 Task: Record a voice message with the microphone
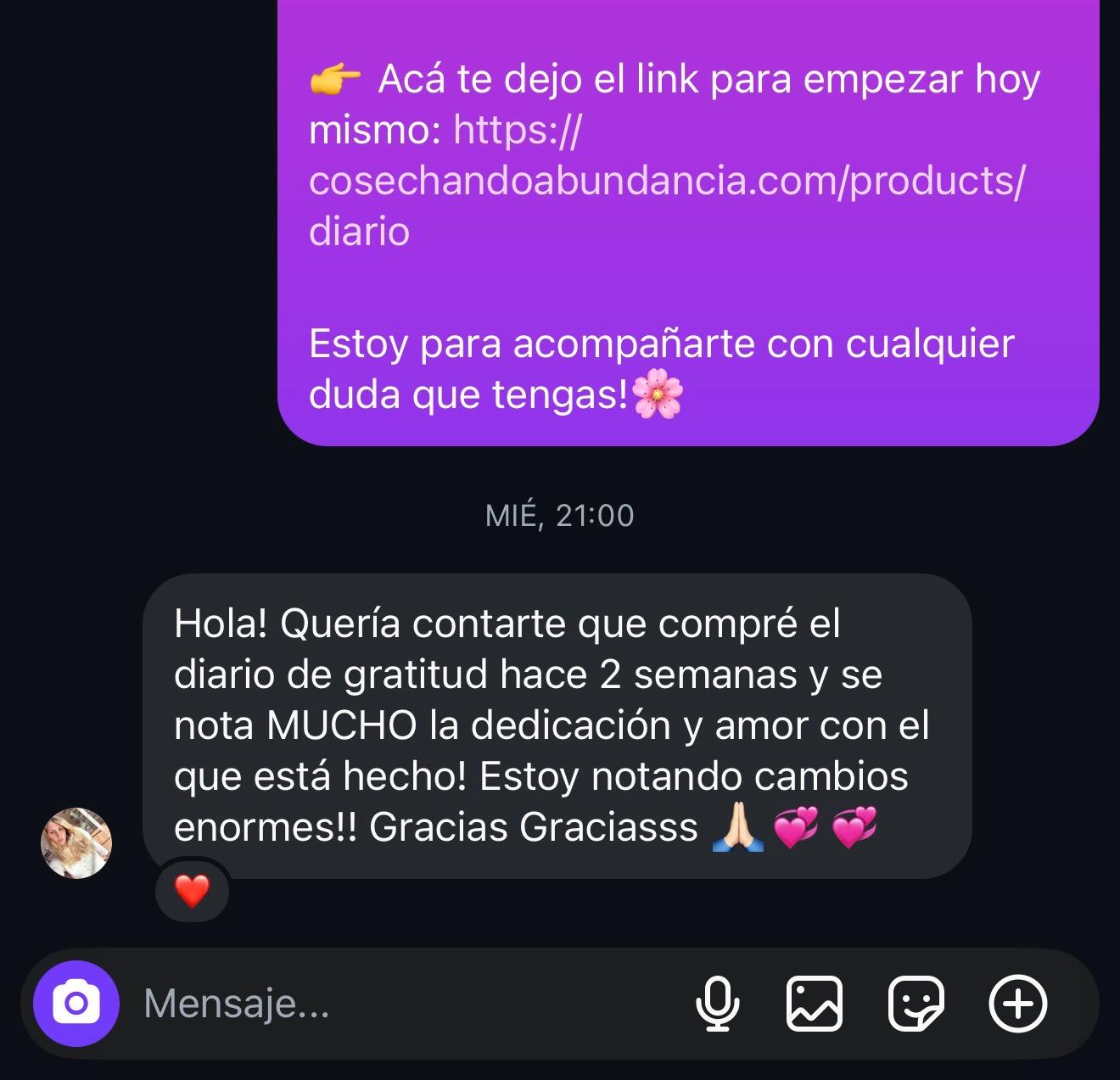coord(717,1004)
